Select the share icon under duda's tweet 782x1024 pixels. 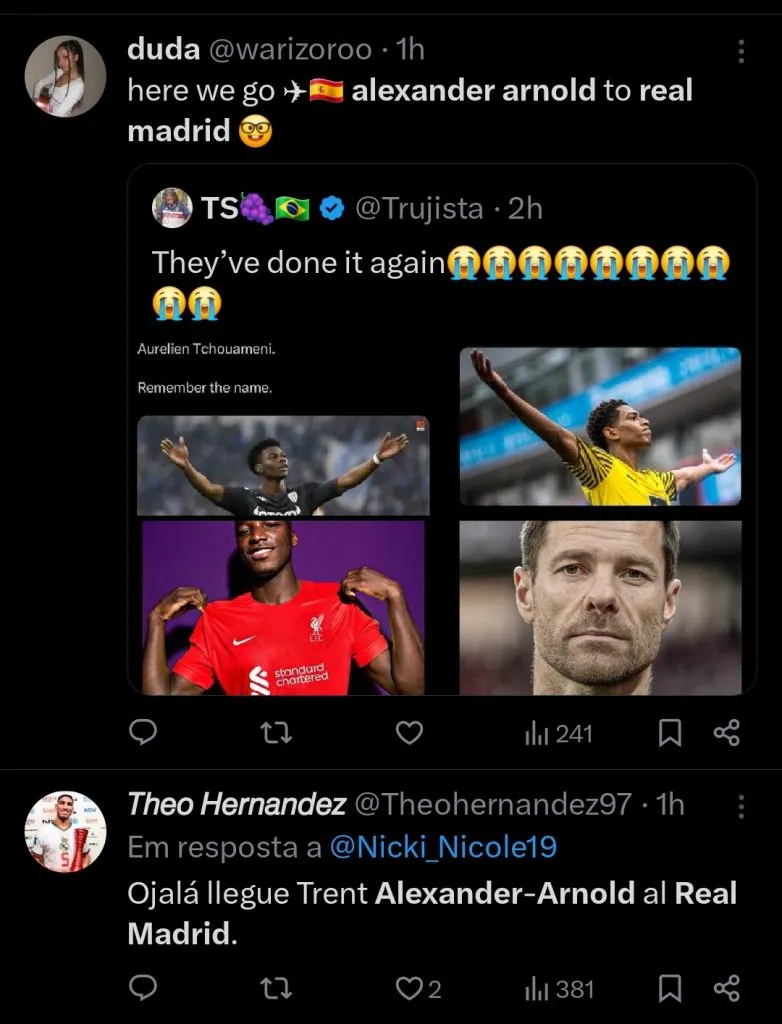(x=729, y=733)
